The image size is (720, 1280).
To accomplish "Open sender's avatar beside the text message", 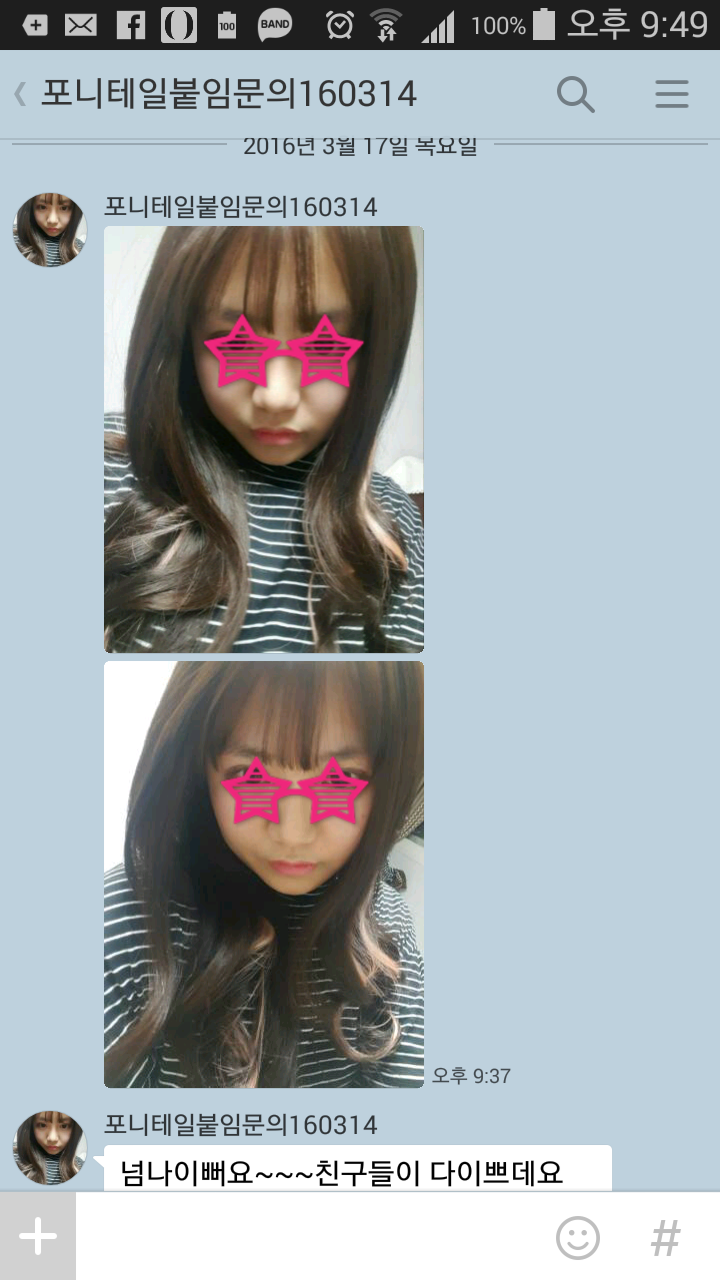I will [x=49, y=1147].
